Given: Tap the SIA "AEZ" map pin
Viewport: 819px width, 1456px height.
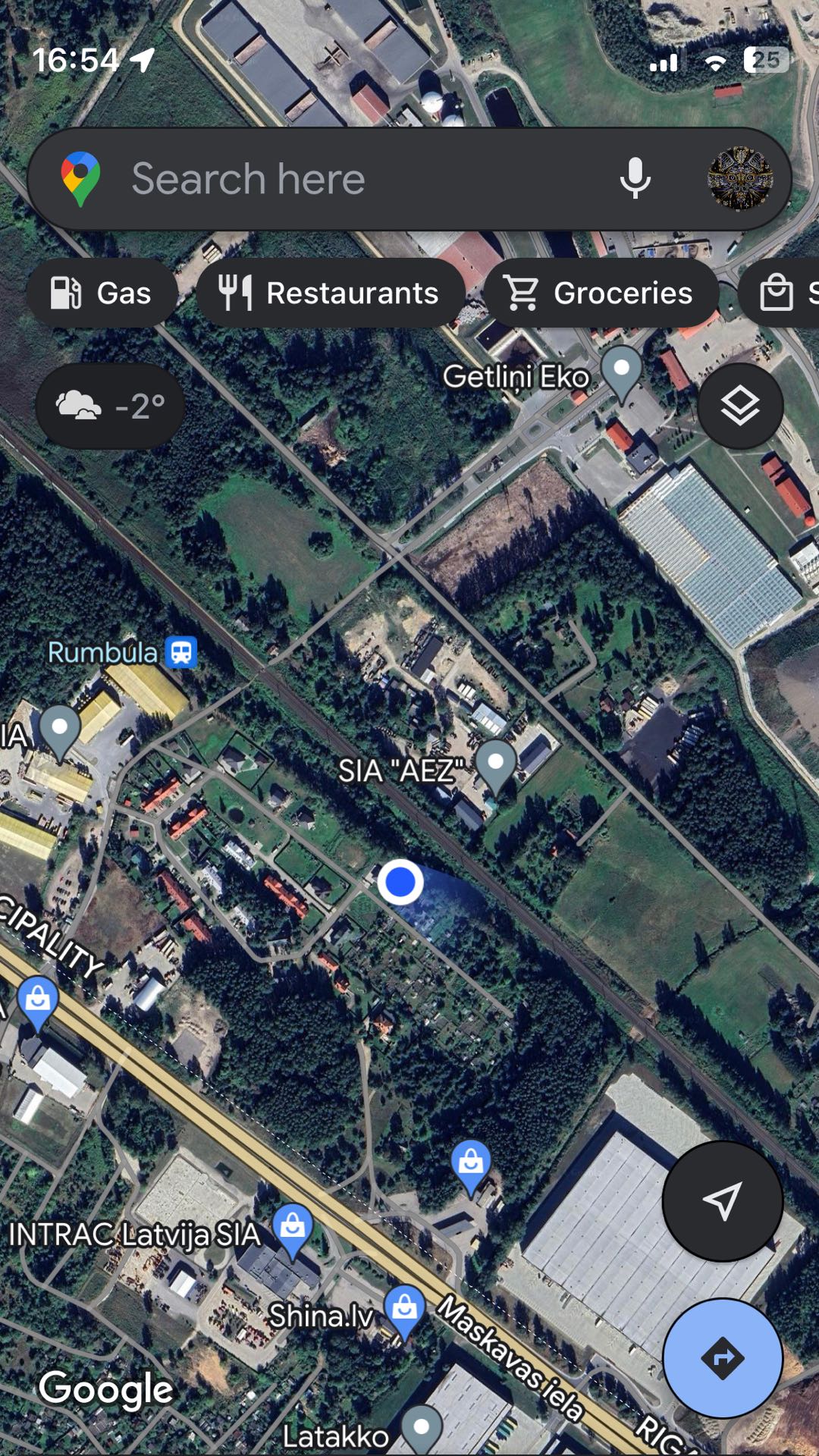Looking at the screenshot, I should (496, 766).
